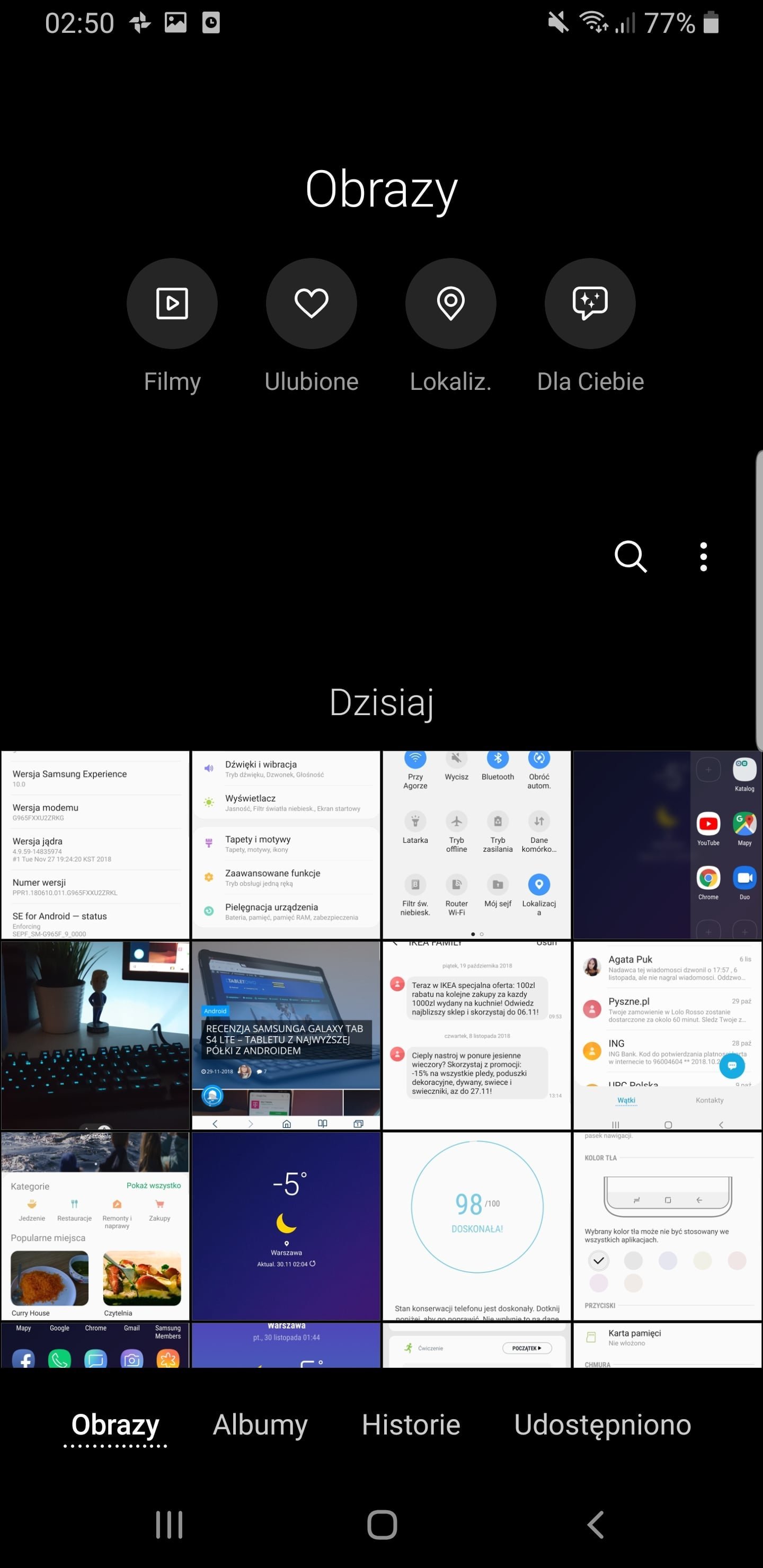Open the Dźwięki i wibracja settings screenshot
Image resolution: width=763 pixels, height=1568 pixels.
click(286, 845)
